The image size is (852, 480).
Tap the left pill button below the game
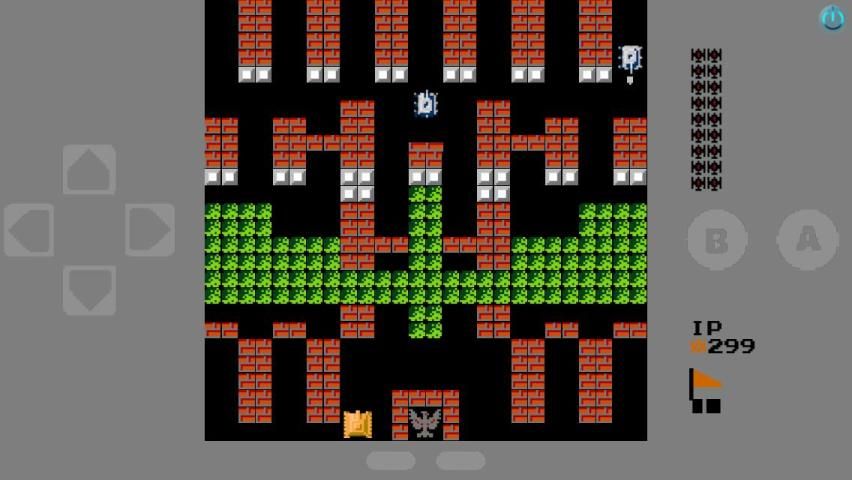[391, 460]
